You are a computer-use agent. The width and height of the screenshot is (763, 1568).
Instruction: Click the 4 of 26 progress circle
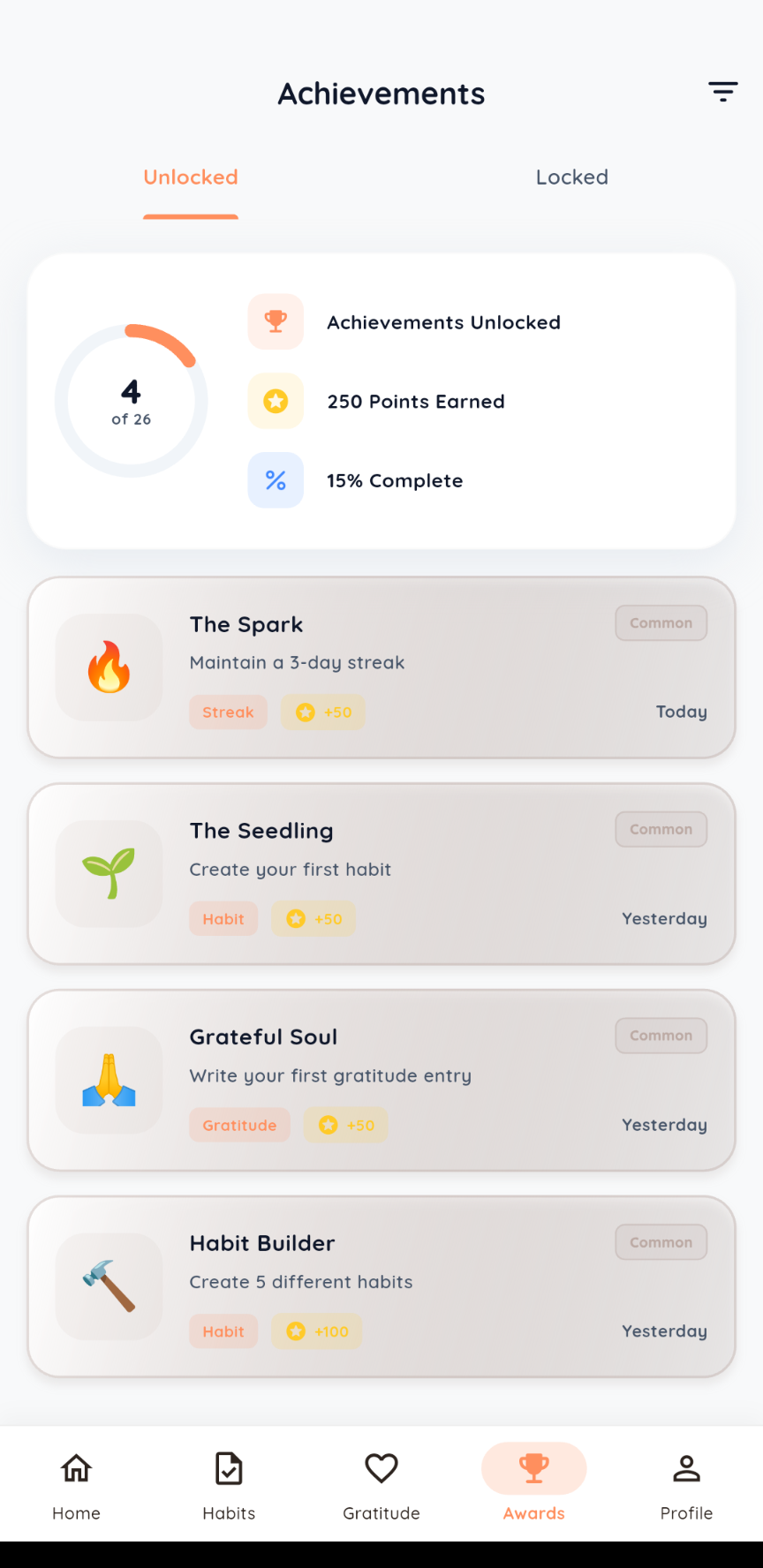point(131,400)
